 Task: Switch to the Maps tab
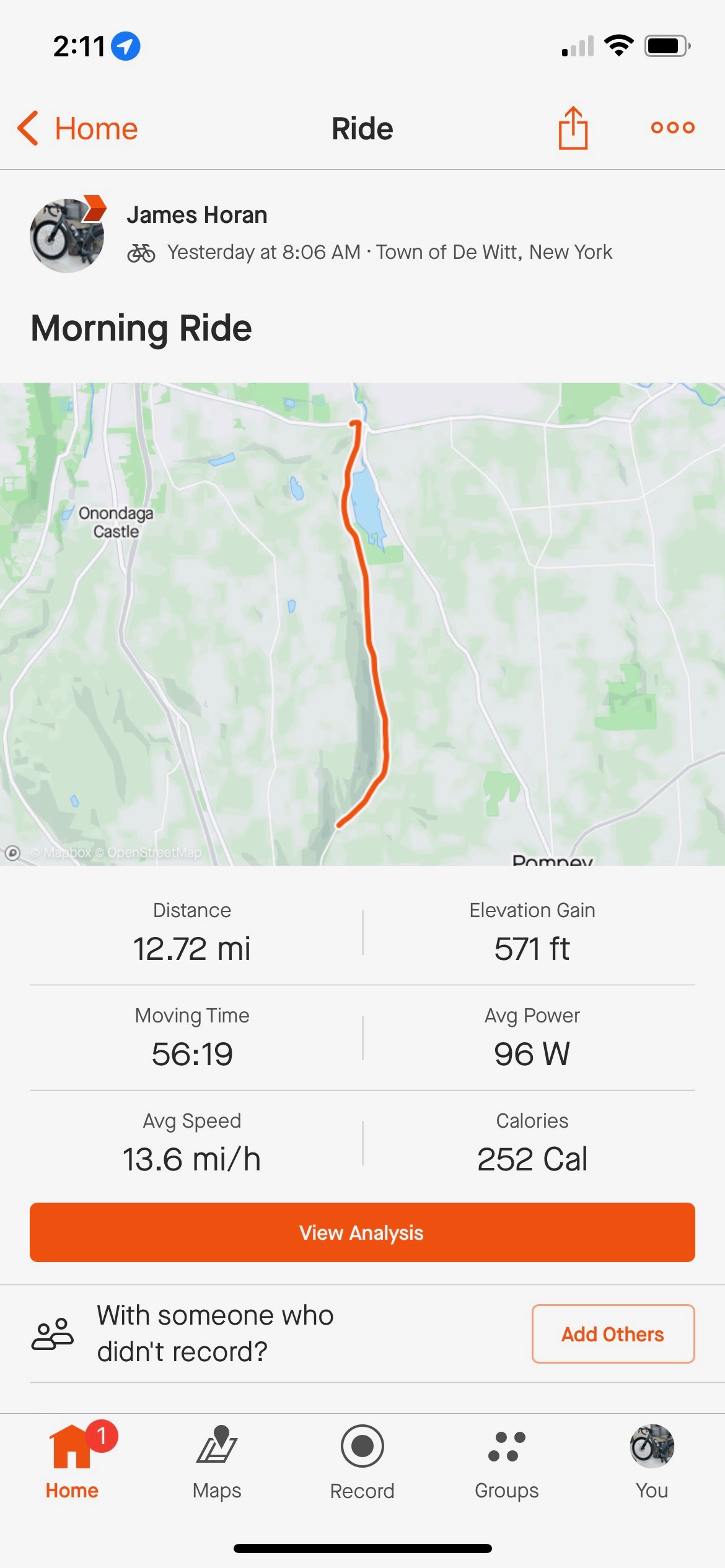click(217, 1461)
